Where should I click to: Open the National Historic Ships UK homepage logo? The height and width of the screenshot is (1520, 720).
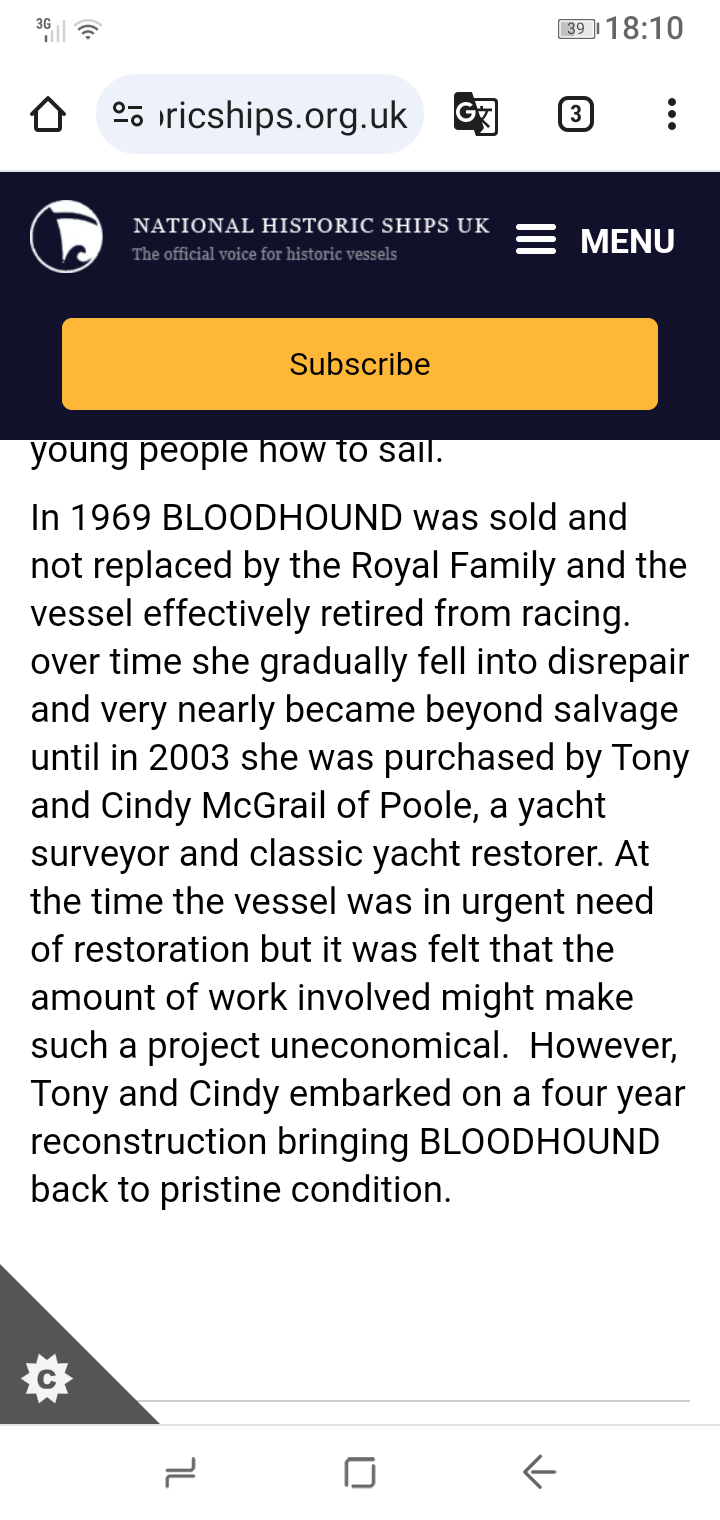pyautogui.click(x=66, y=236)
